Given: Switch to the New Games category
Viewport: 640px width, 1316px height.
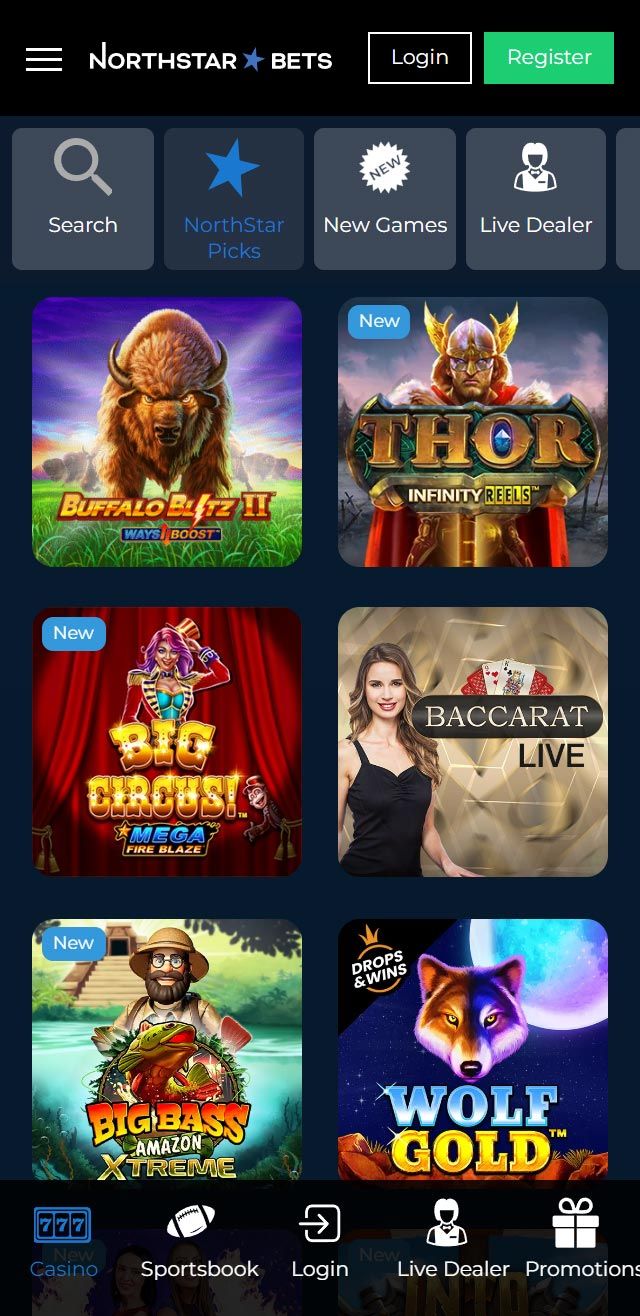Looking at the screenshot, I should pos(385,199).
